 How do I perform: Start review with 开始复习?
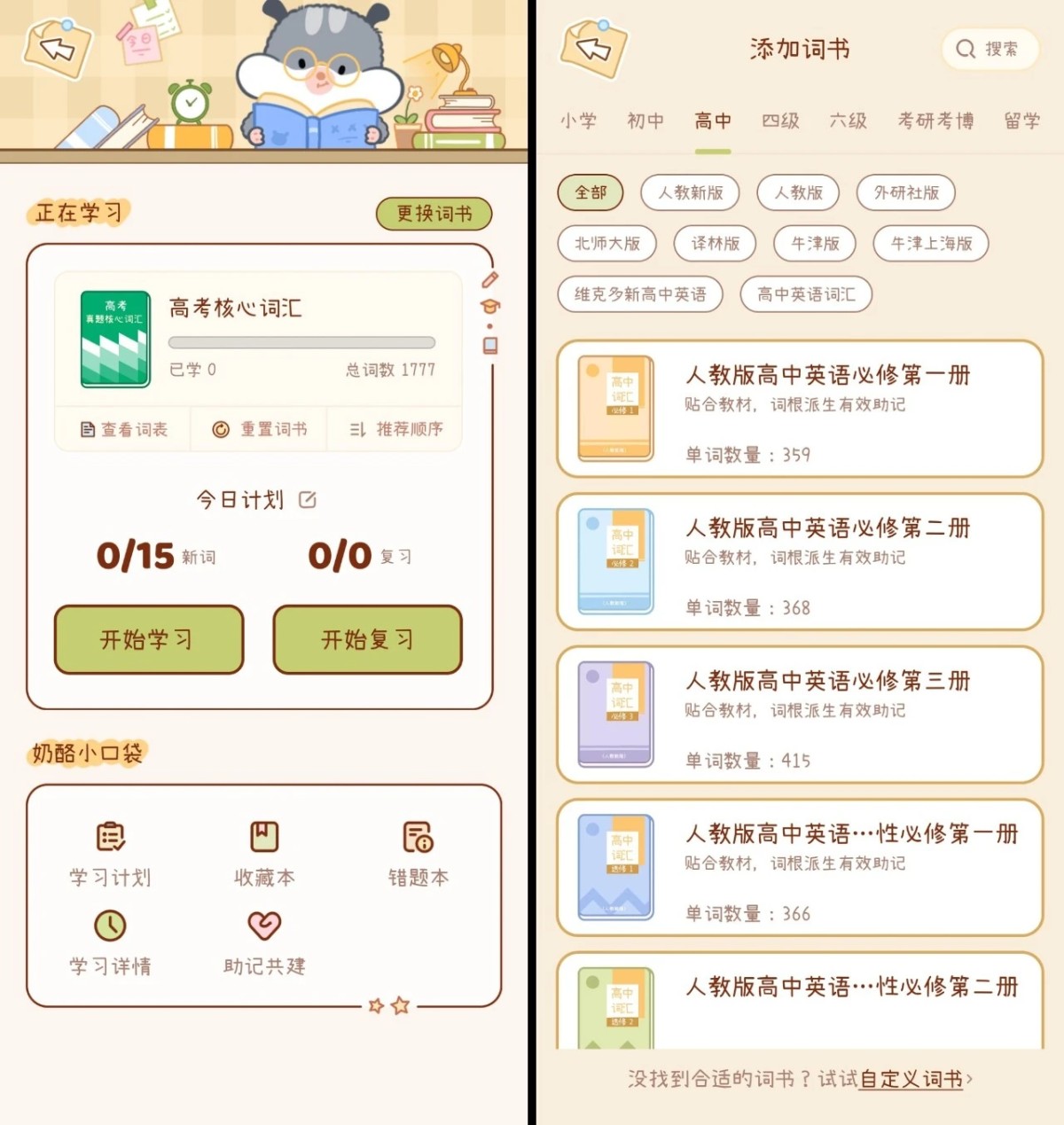coord(367,639)
